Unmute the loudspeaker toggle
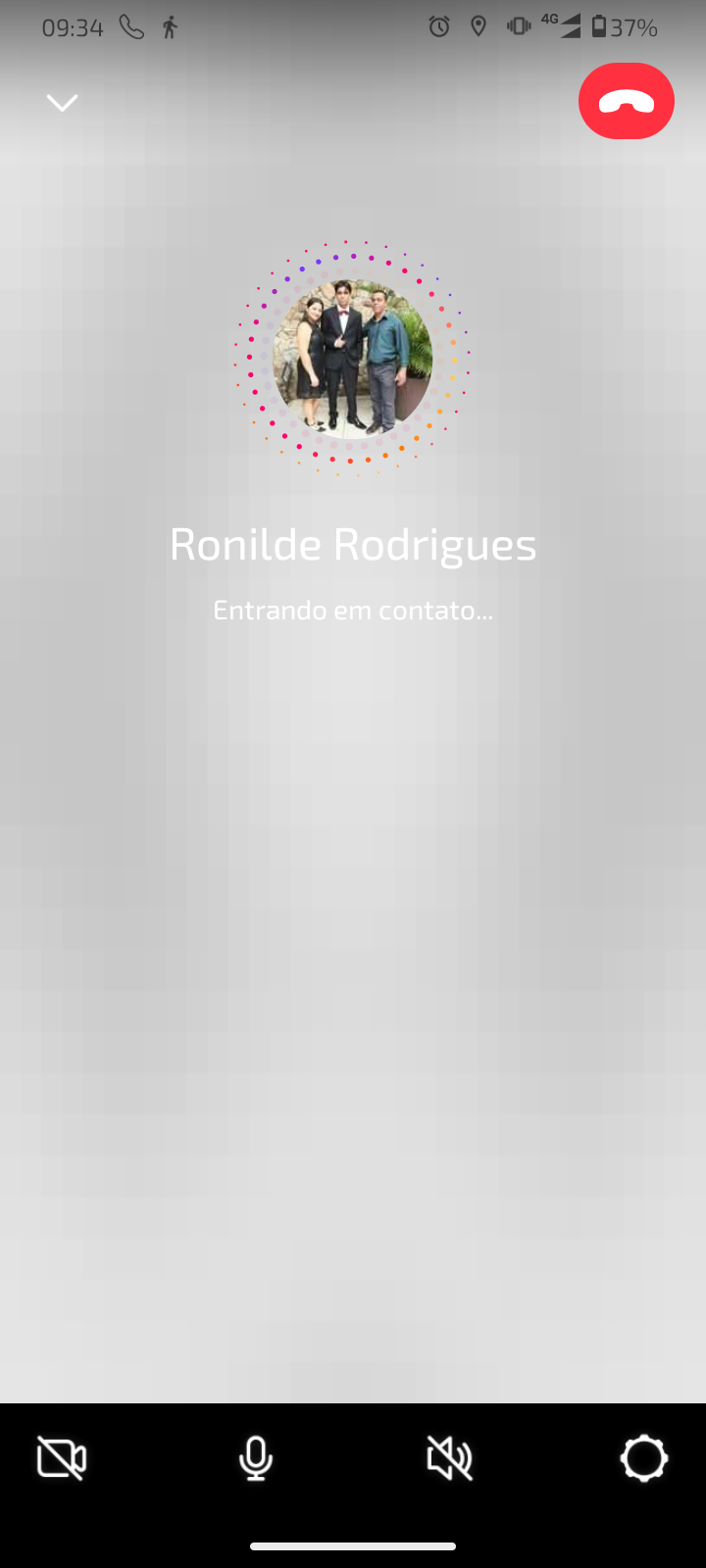The image size is (706, 1568). click(448, 1458)
